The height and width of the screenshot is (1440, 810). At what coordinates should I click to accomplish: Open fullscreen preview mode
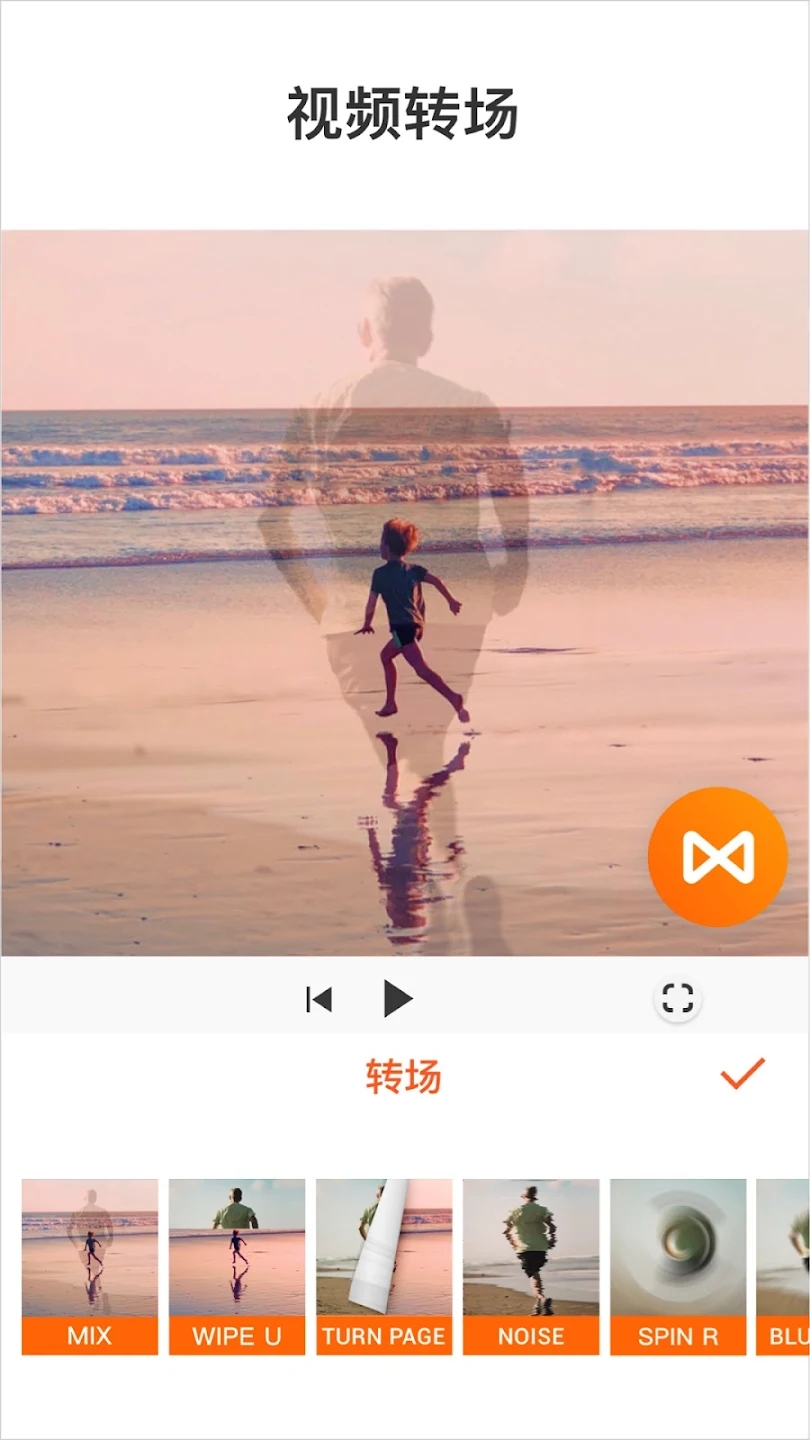point(678,998)
